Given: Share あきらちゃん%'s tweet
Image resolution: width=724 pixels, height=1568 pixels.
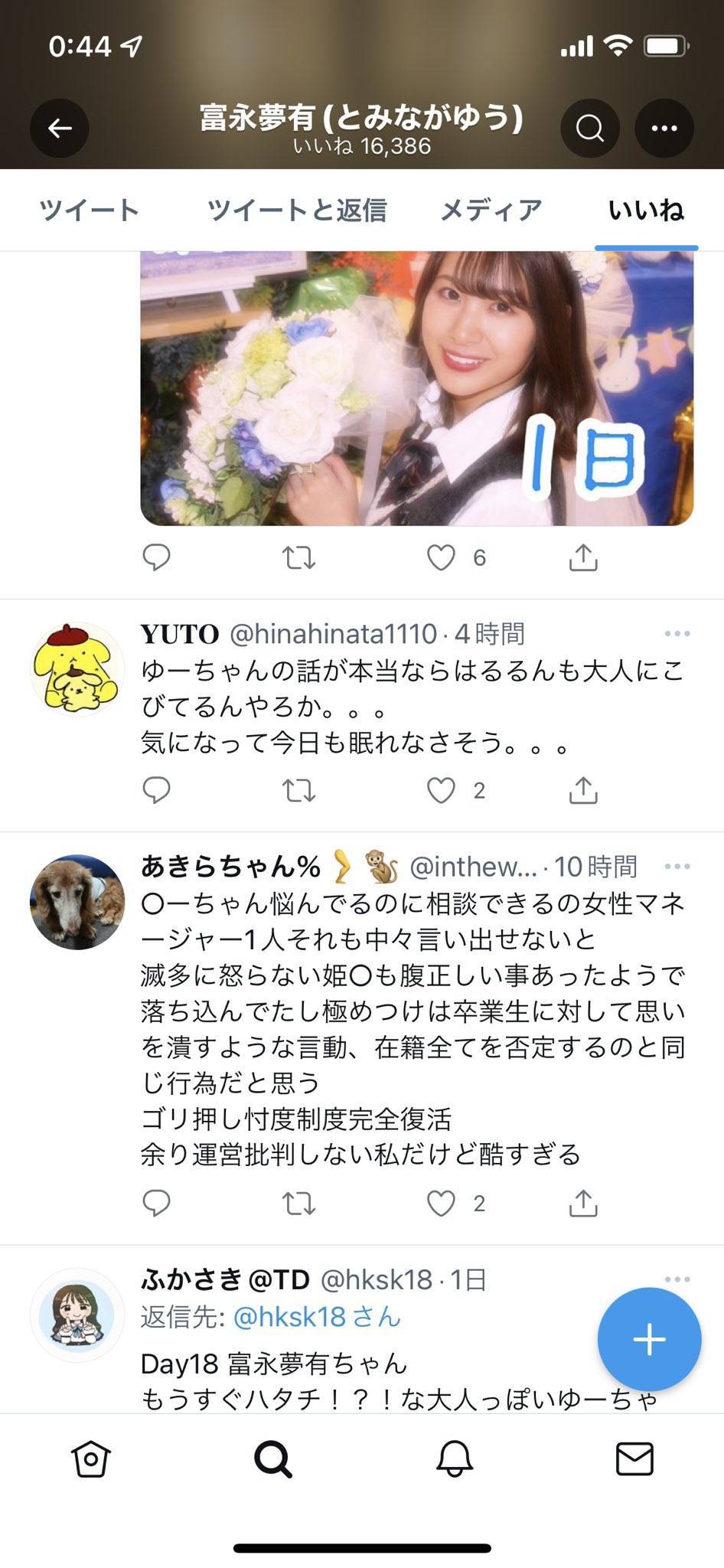Looking at the screenshot, I should click(x=583, y=1204).
